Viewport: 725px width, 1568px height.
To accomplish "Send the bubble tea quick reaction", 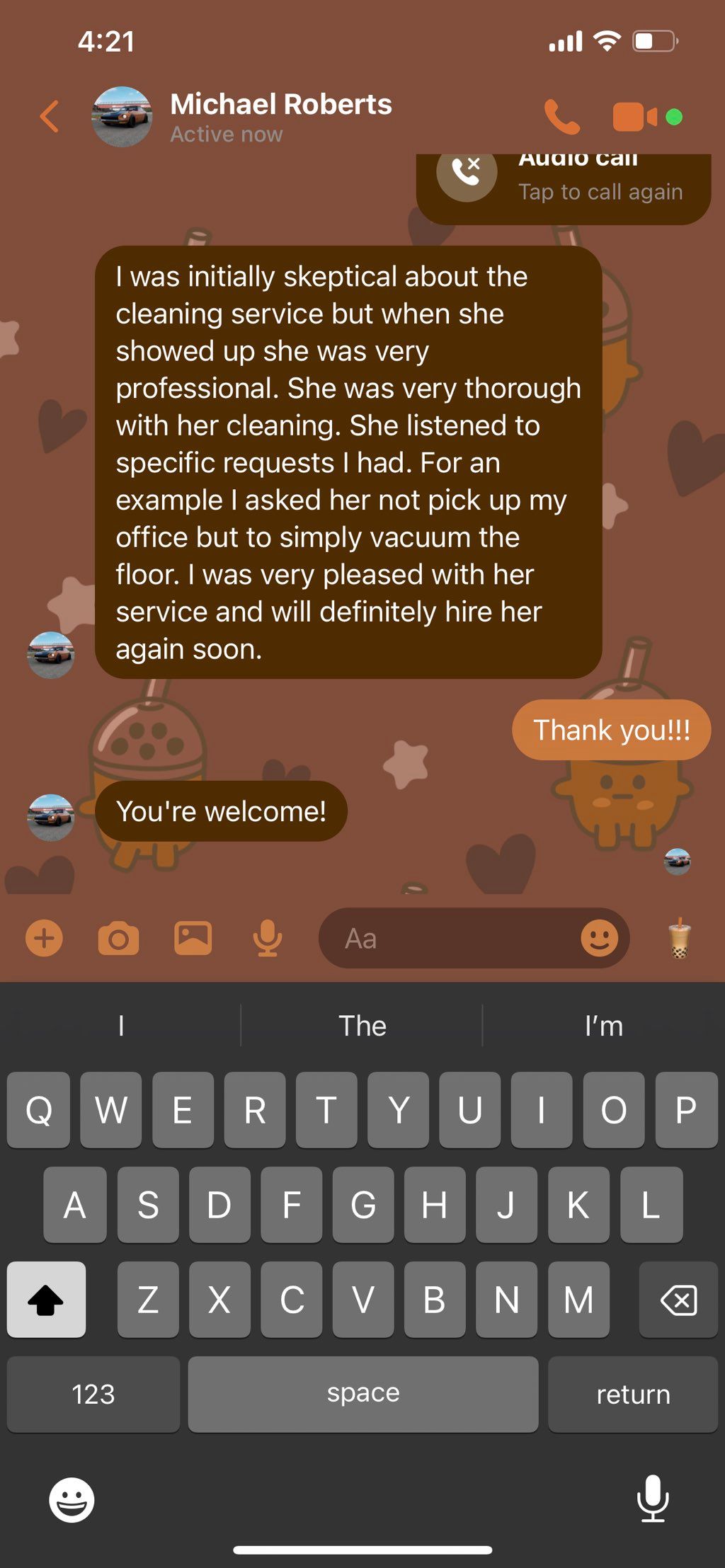I will [679, 939].
